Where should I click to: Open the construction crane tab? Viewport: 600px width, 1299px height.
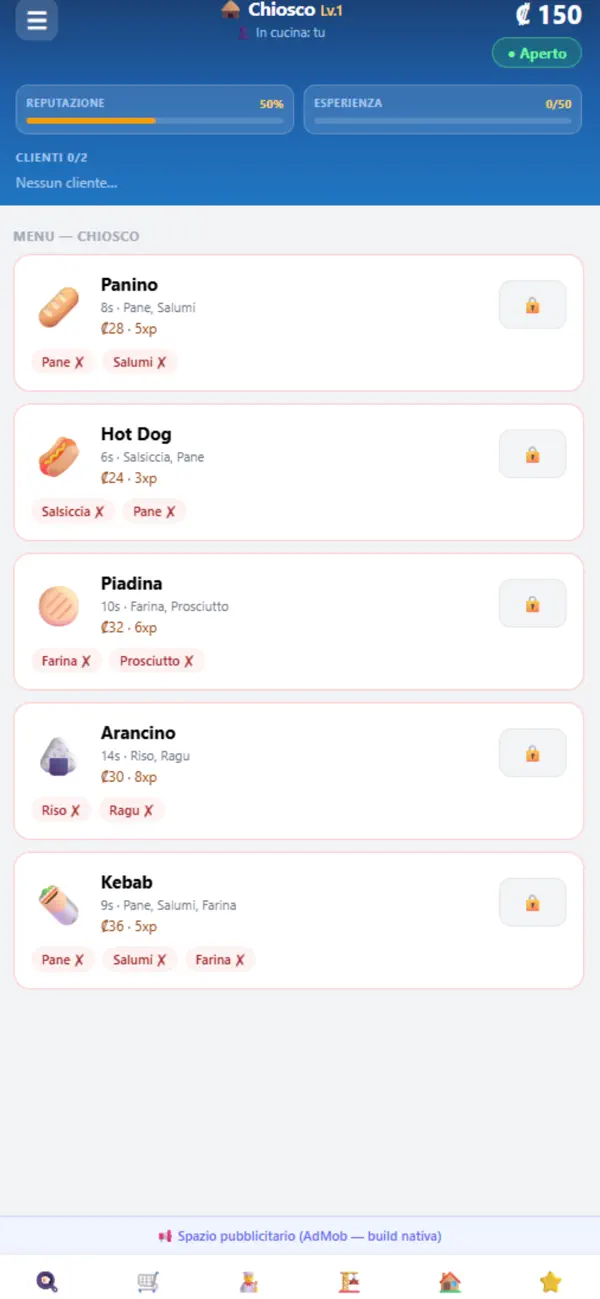[x=349, y=1281]
